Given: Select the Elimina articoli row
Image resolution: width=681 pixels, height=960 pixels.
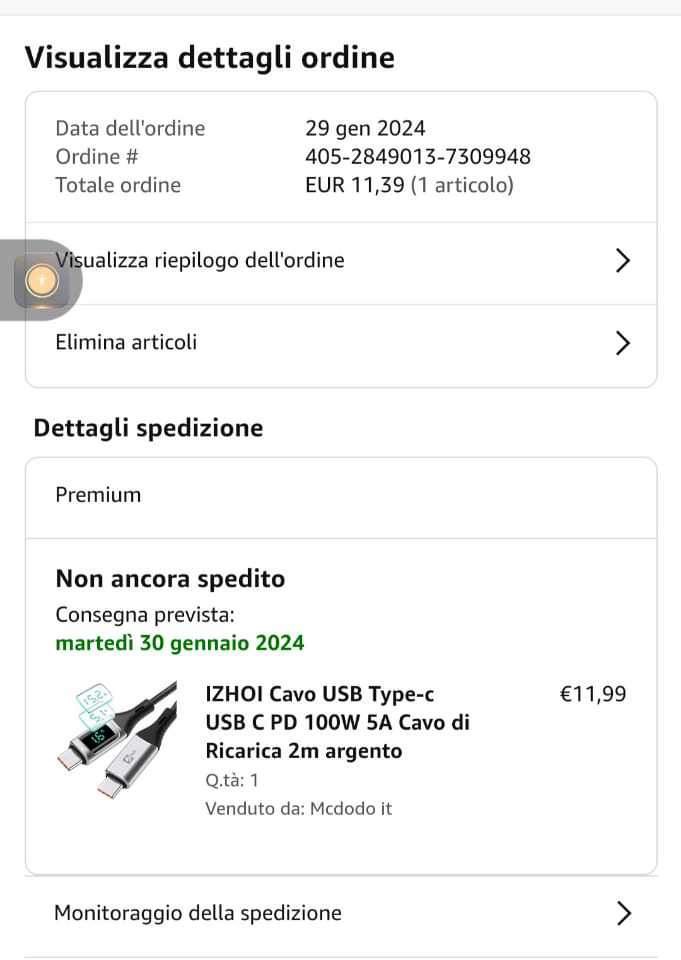Looking at the screenshot, I should click(x=340, y=343).
